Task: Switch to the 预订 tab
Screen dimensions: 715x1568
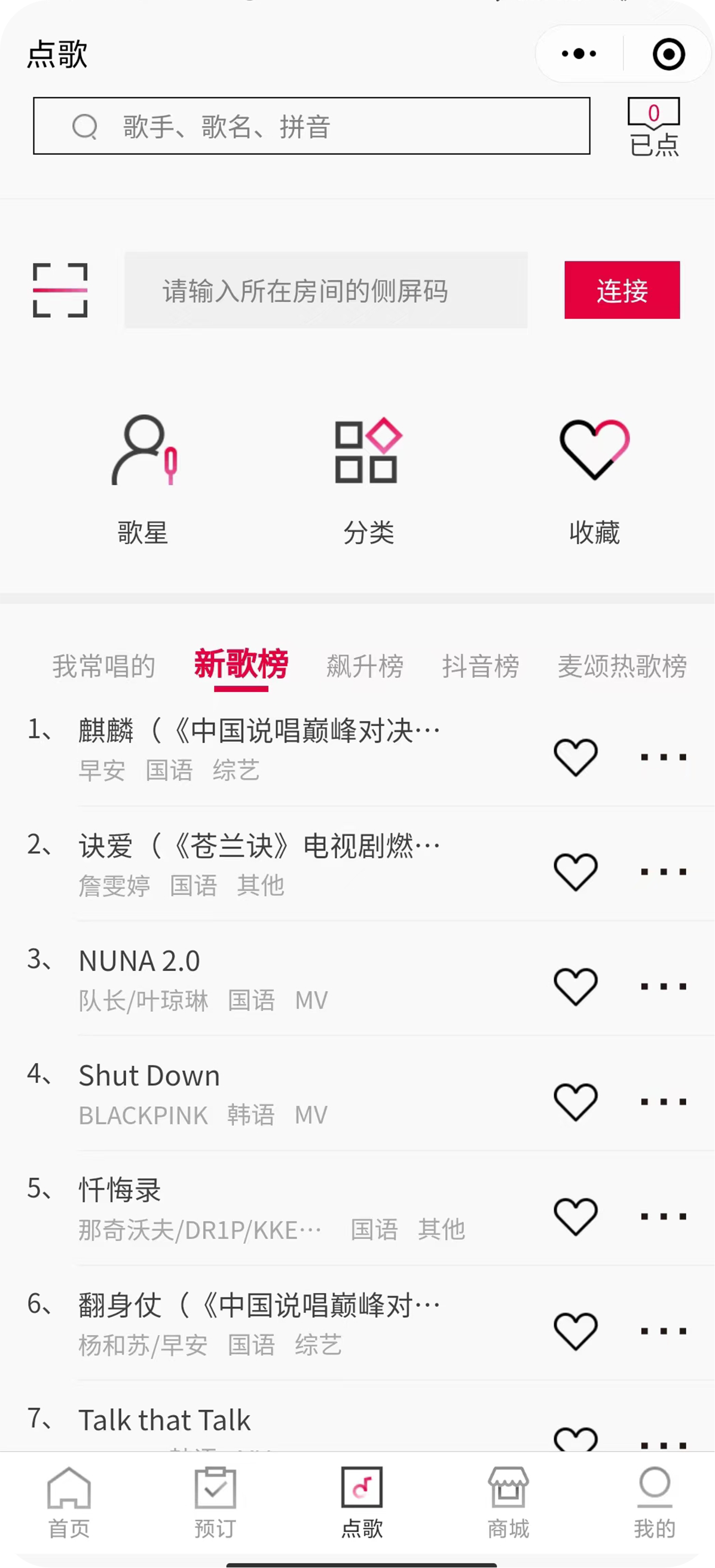Action: 215,1502
